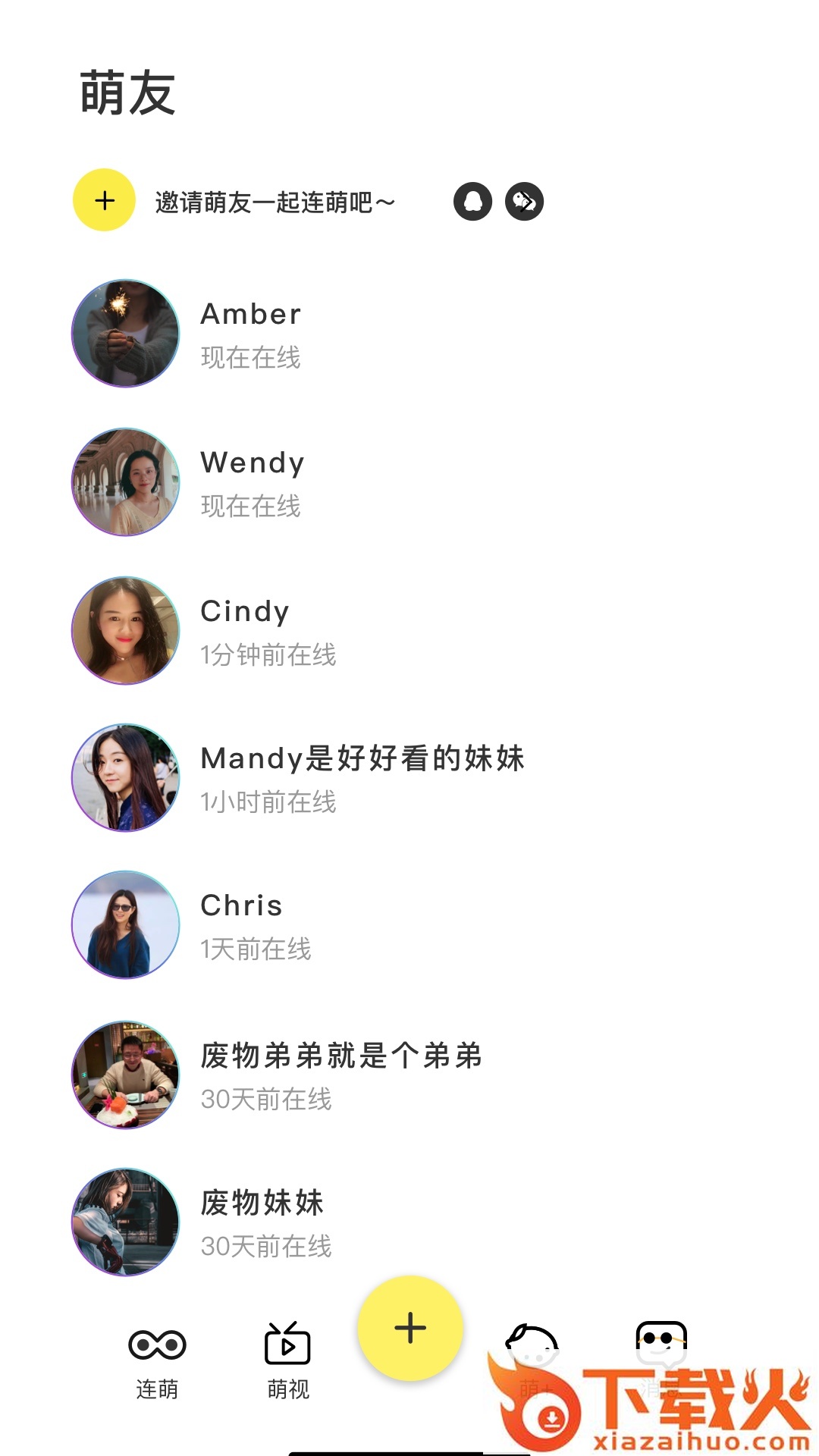
Task: Open the 消息 message bubble icon
Action: [x=662, y=1341]
